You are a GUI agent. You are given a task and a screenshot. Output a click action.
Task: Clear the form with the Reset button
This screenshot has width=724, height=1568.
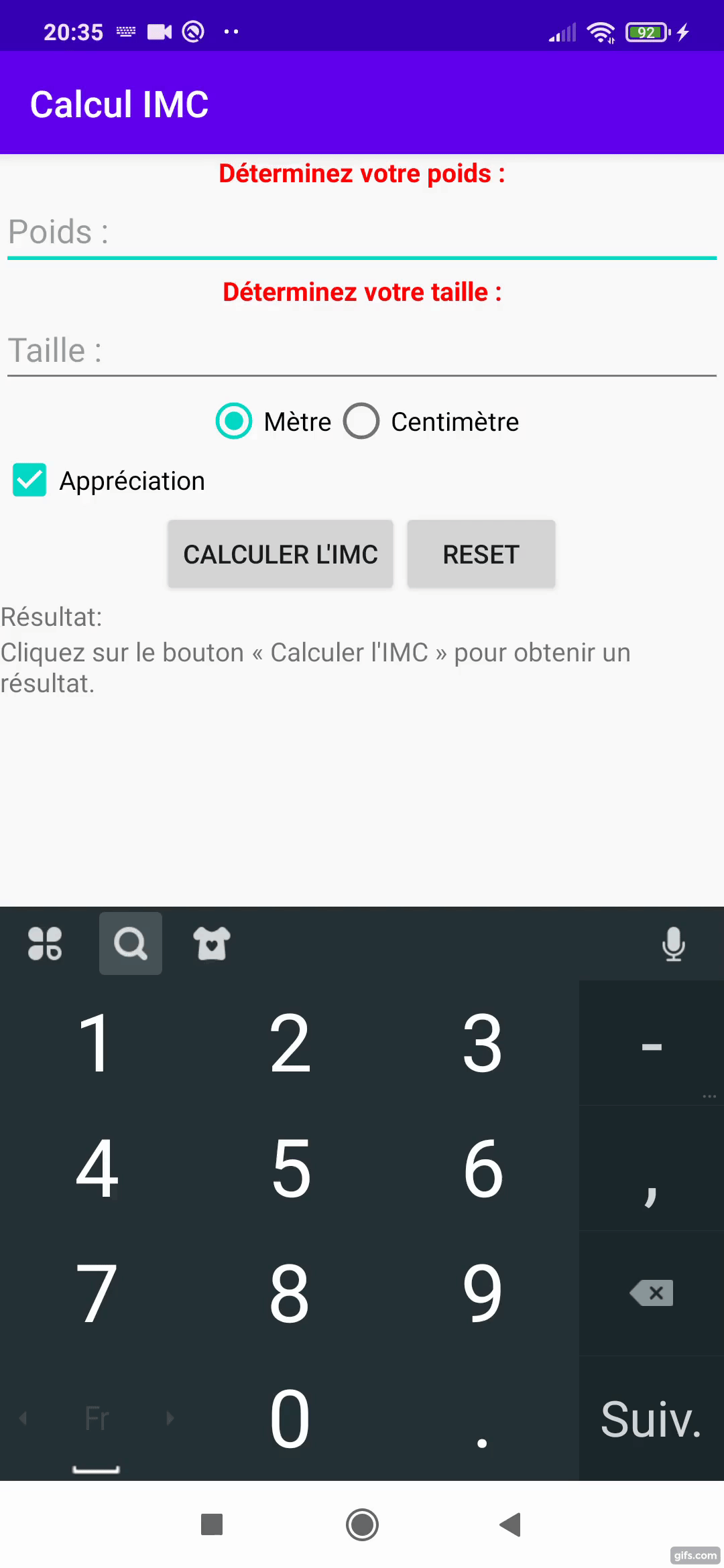click(x=481, y=554)
